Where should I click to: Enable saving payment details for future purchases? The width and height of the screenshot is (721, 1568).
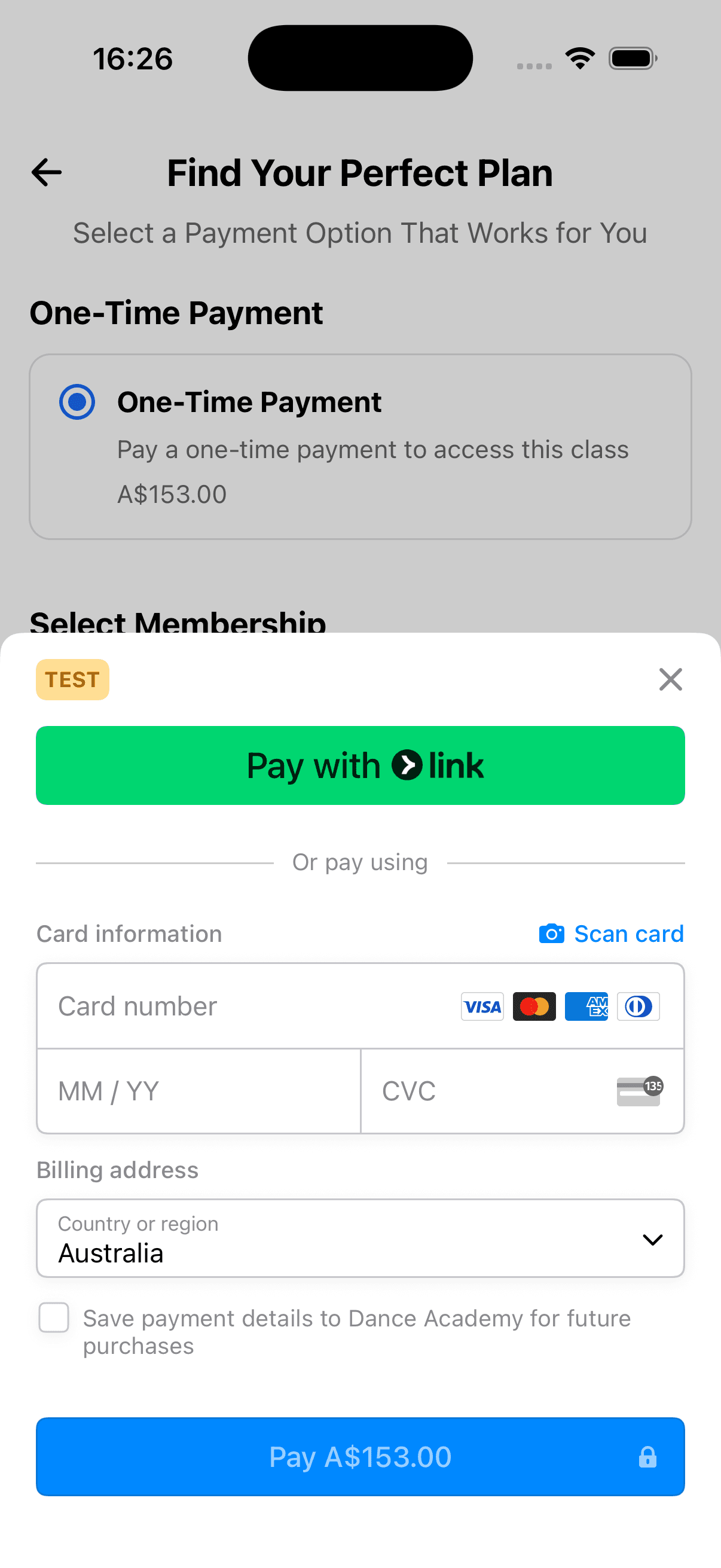pyautogui.click(x=54, y=1319)
